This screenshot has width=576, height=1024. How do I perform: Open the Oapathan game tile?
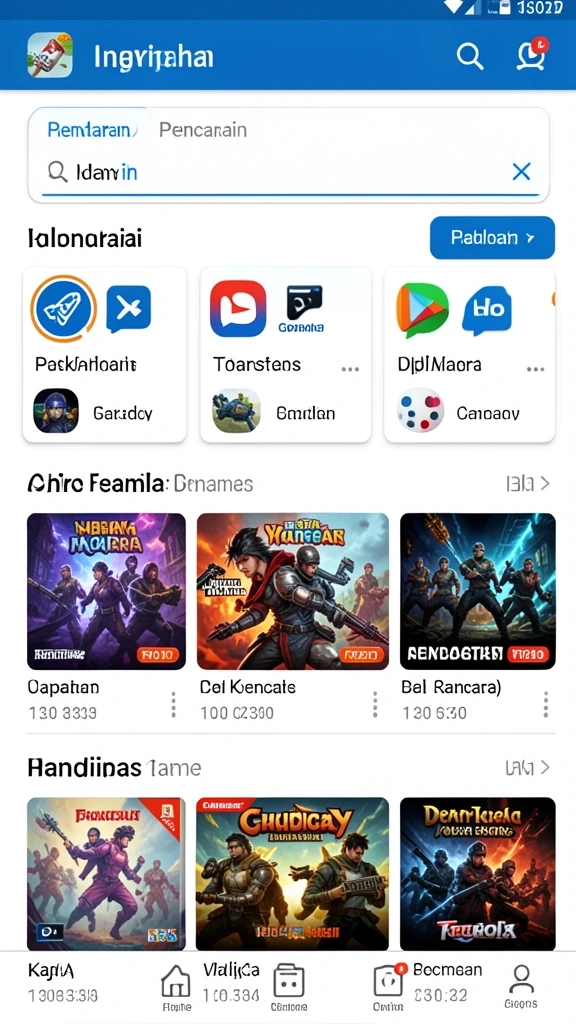coord(106,592)
